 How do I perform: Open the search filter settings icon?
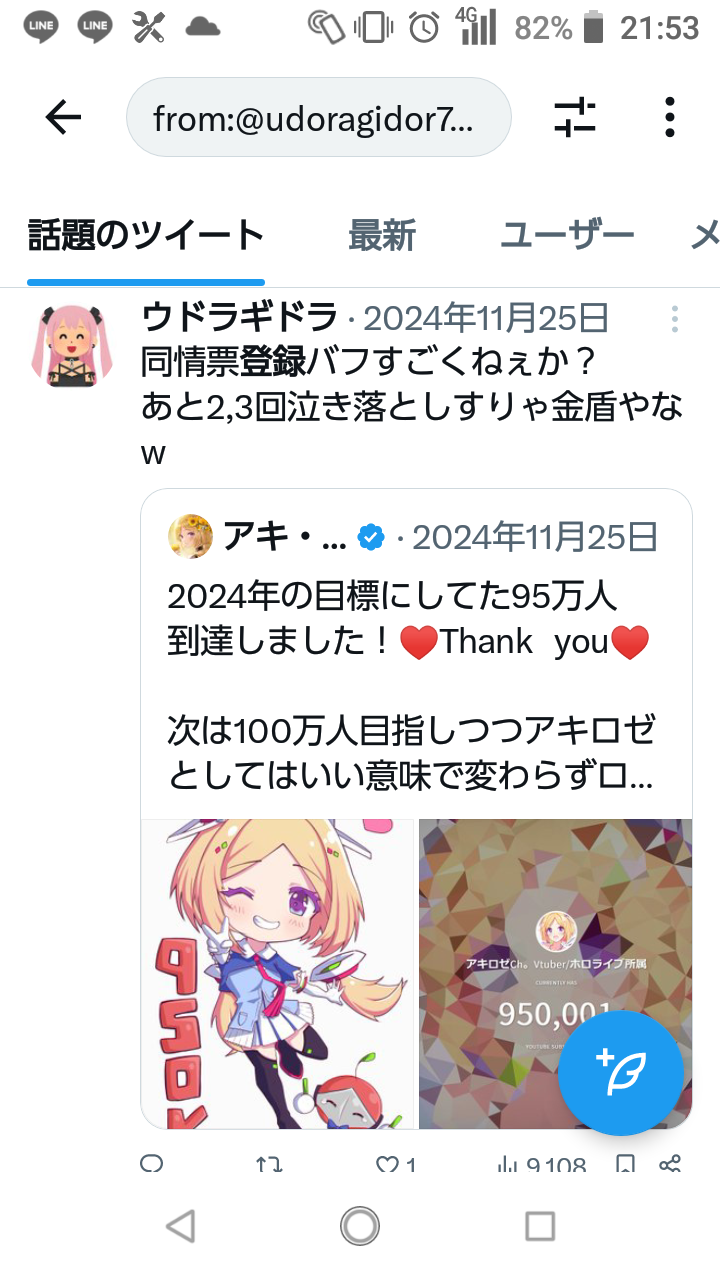tap(575, 118)
